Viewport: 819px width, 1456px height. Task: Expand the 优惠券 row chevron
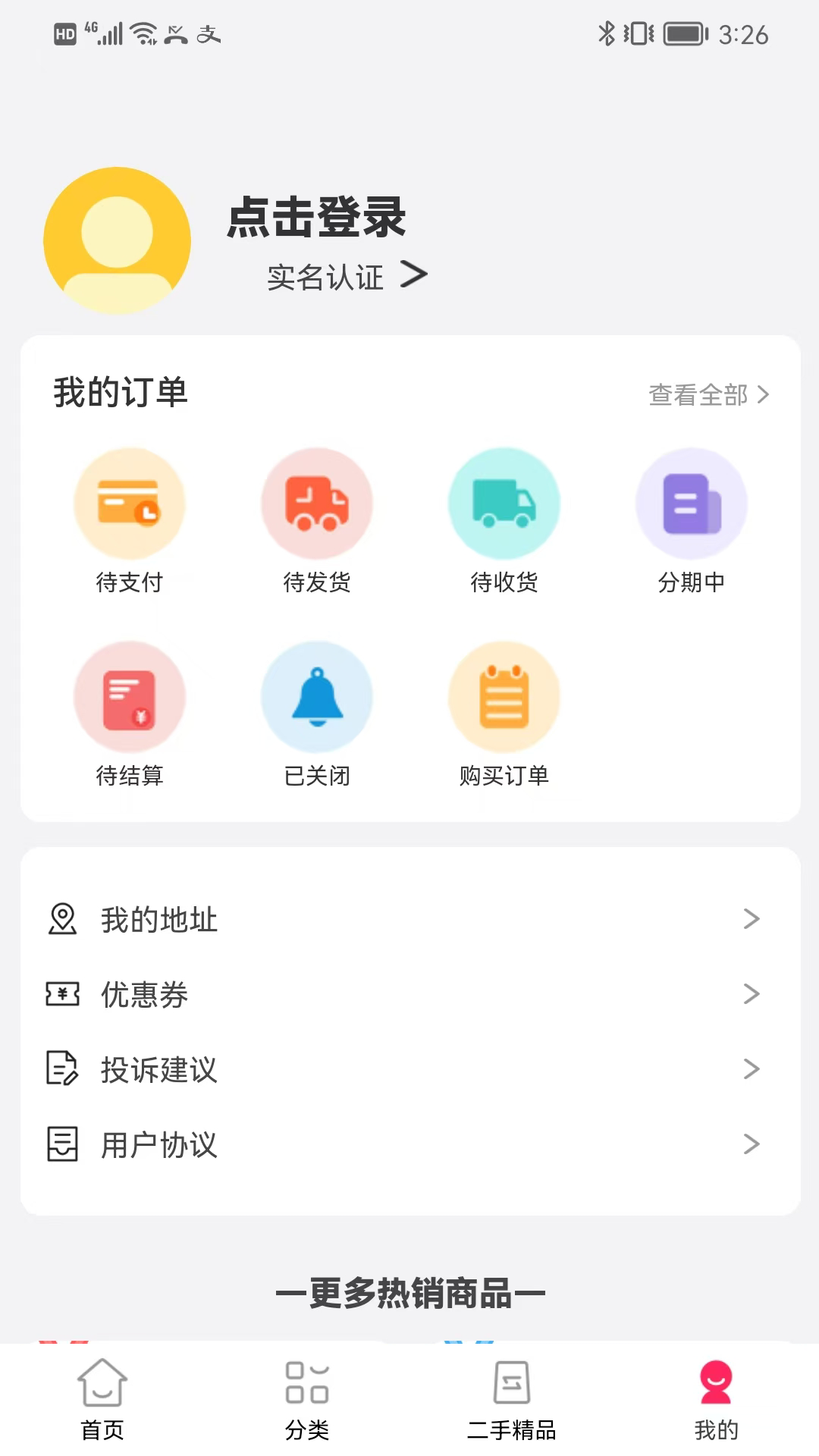point(752,994)
